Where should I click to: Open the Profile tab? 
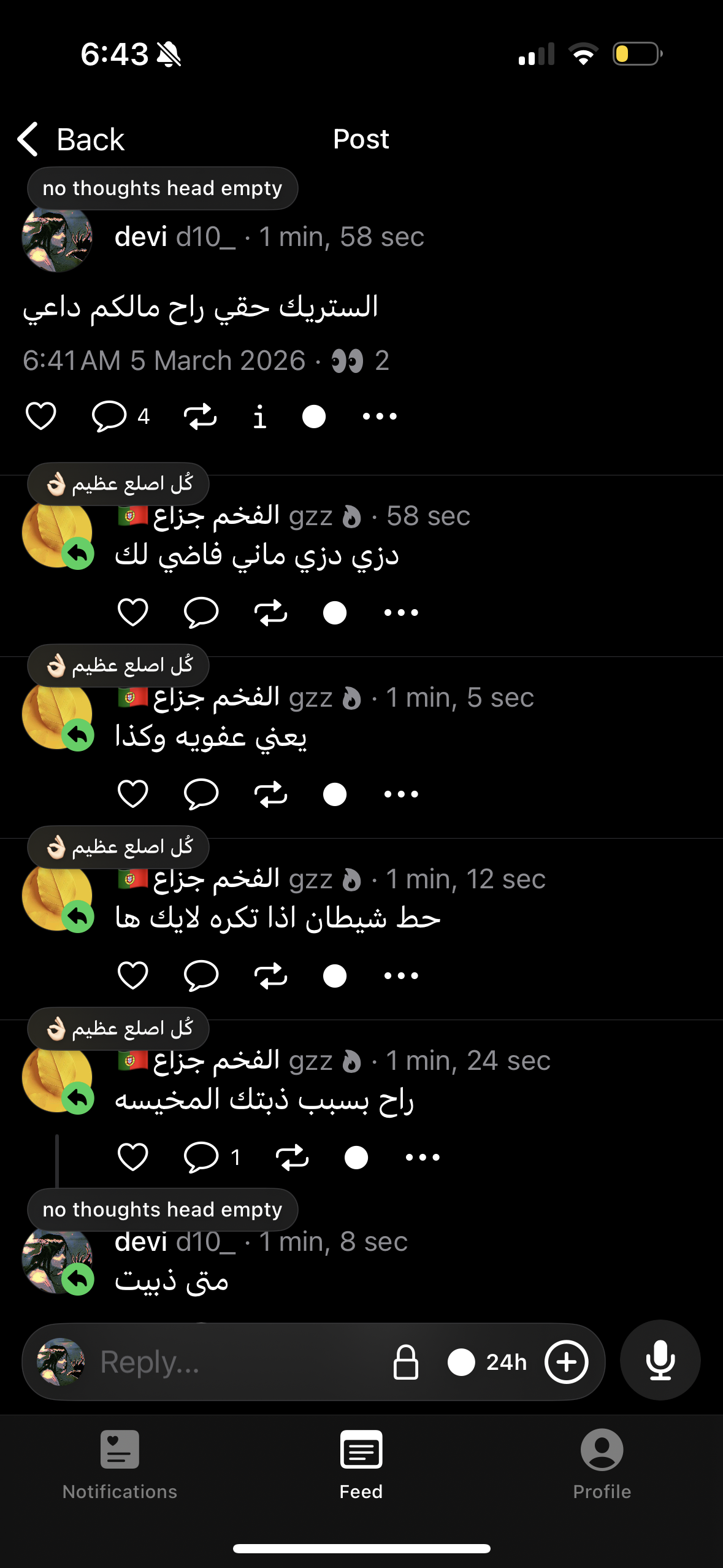coord(602,1472)
